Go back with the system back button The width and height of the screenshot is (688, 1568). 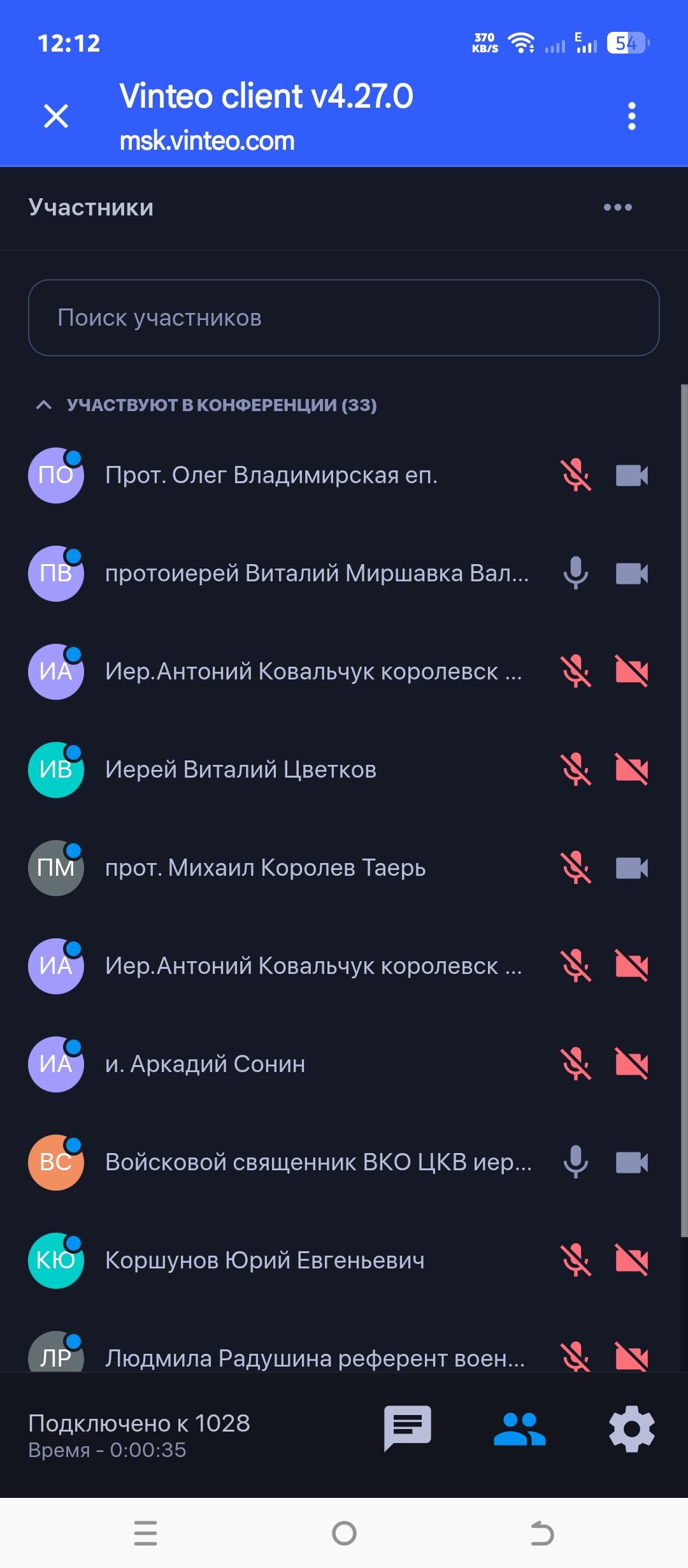click(542, 1533)
